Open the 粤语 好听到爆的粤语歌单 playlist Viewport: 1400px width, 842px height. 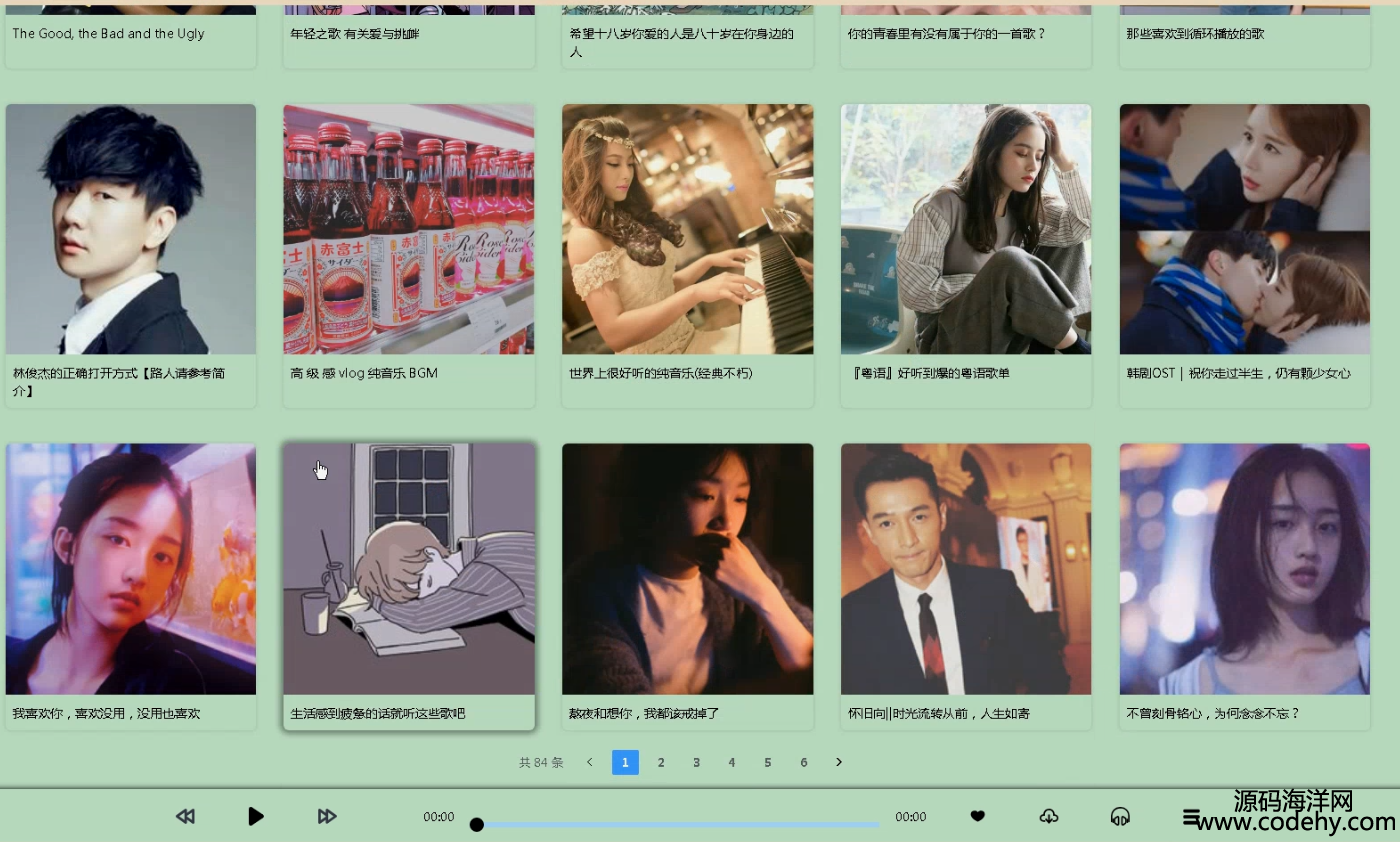pyautogui.click(x=965, y=230)
